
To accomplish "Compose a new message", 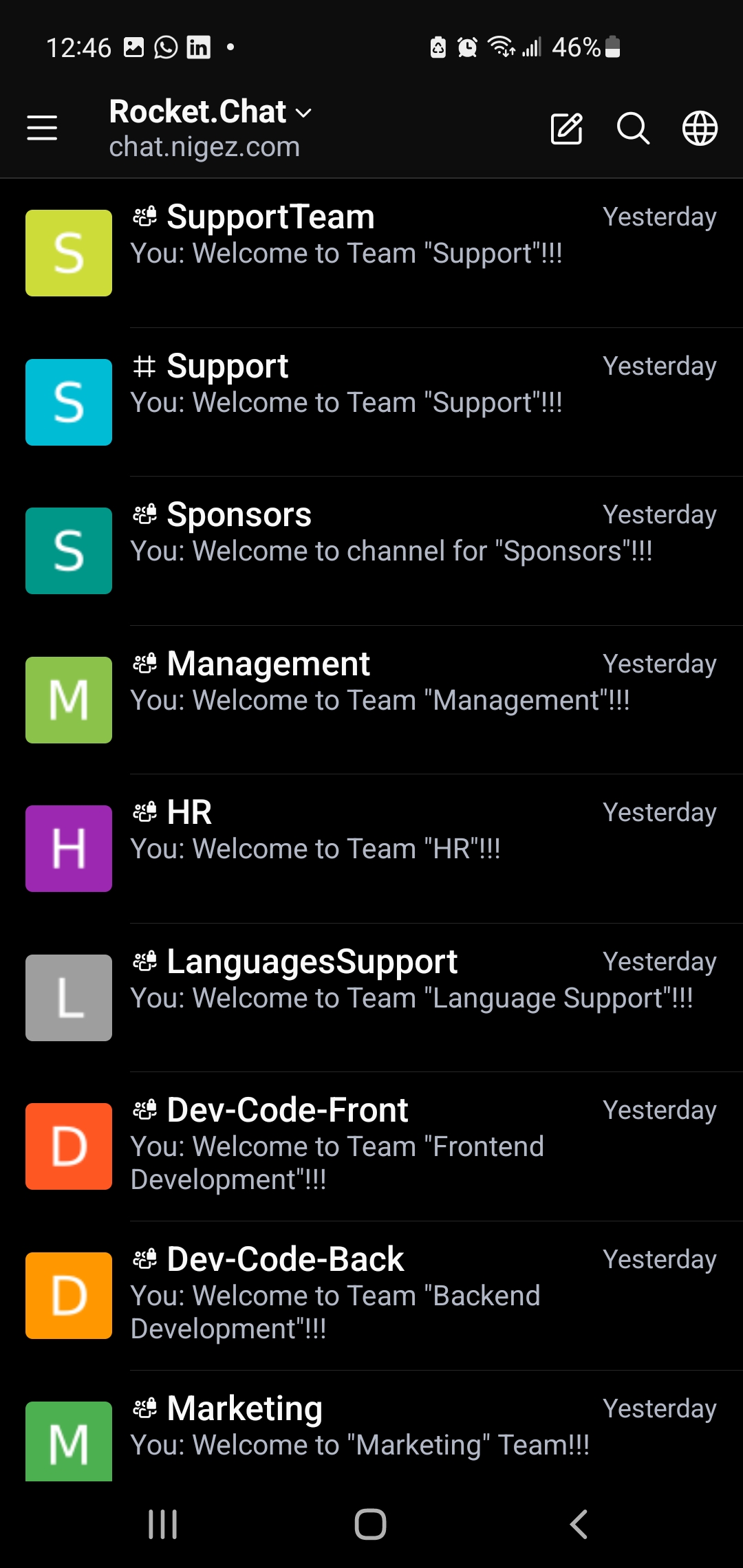I will coord(567,129).
